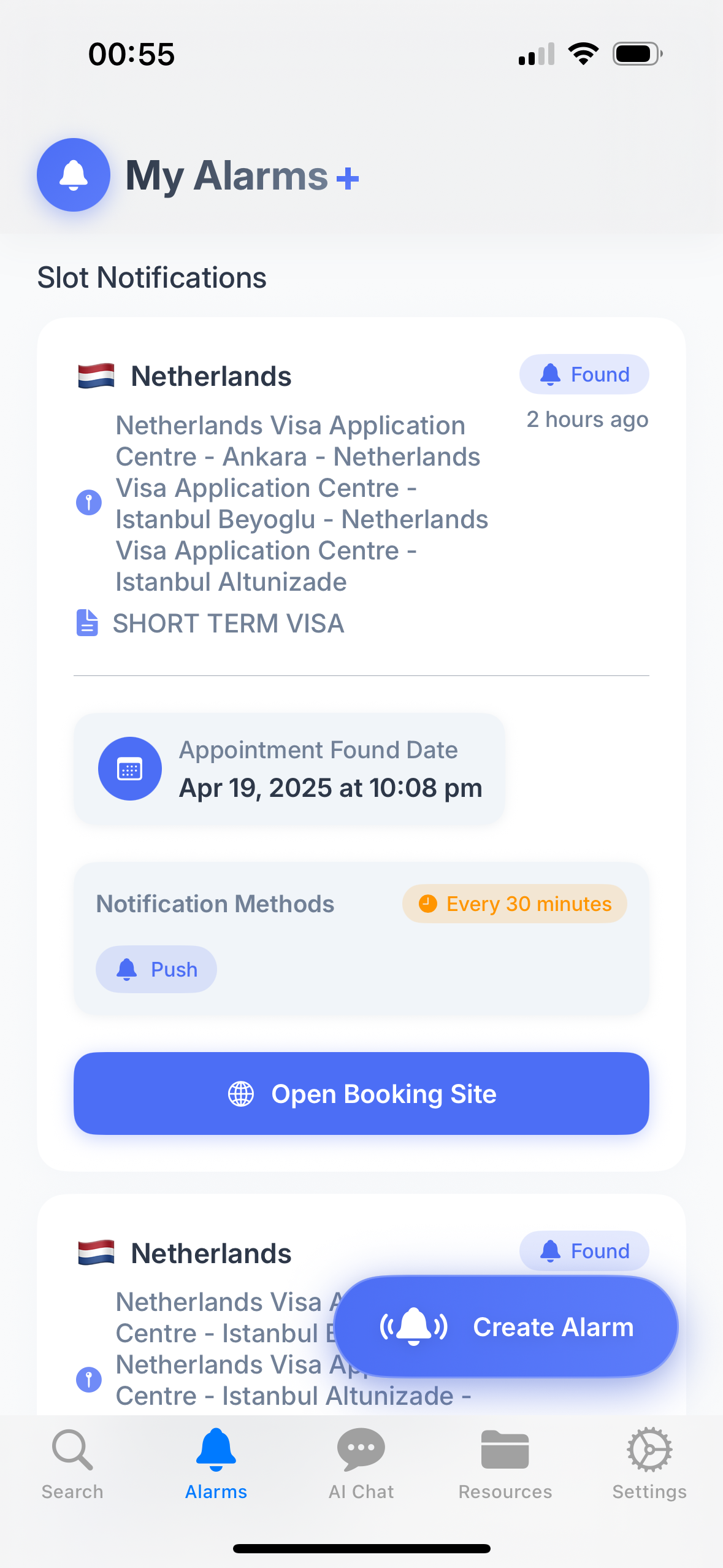
Task: Open the AI Chat tab
Action: coord(361,1464)
